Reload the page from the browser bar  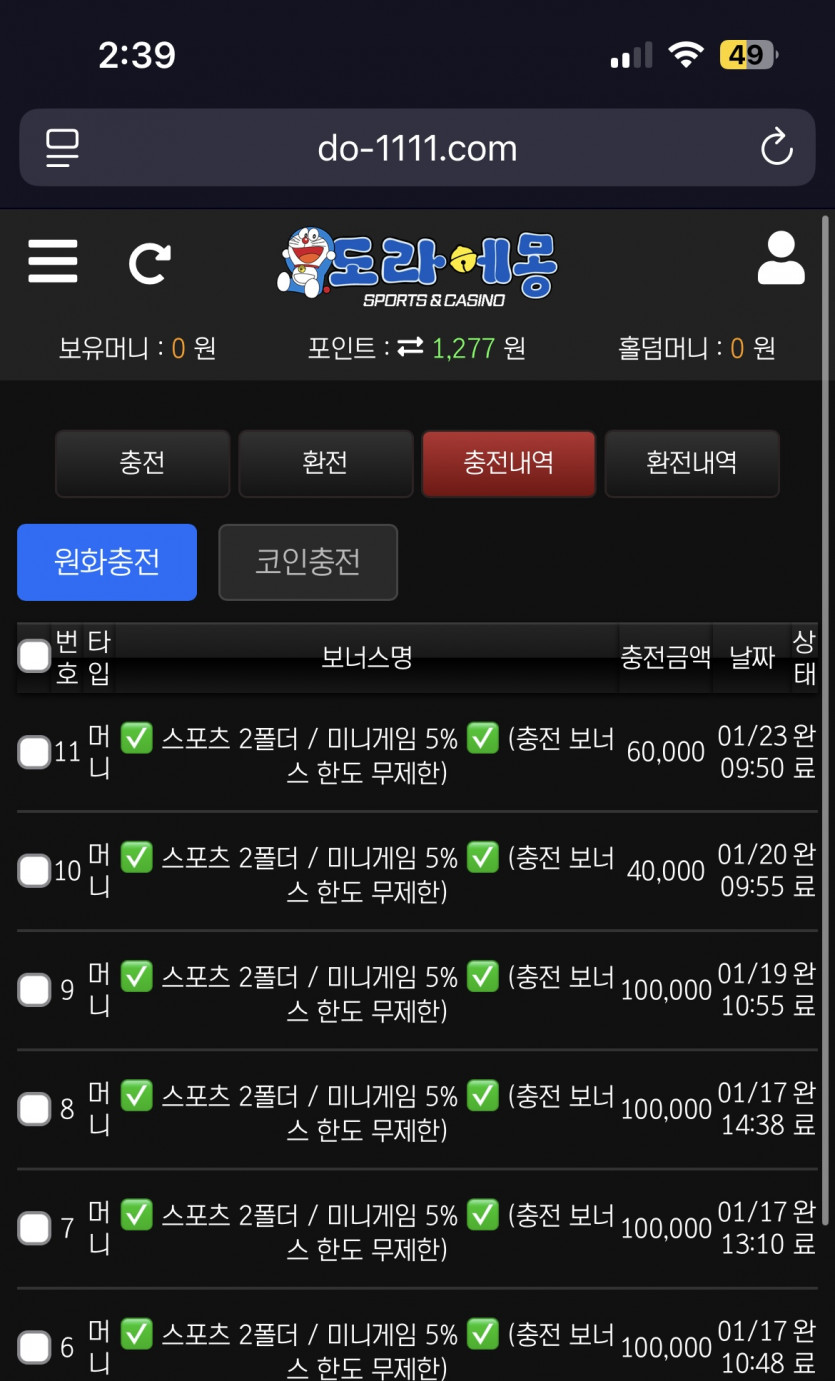coord(776,148)
